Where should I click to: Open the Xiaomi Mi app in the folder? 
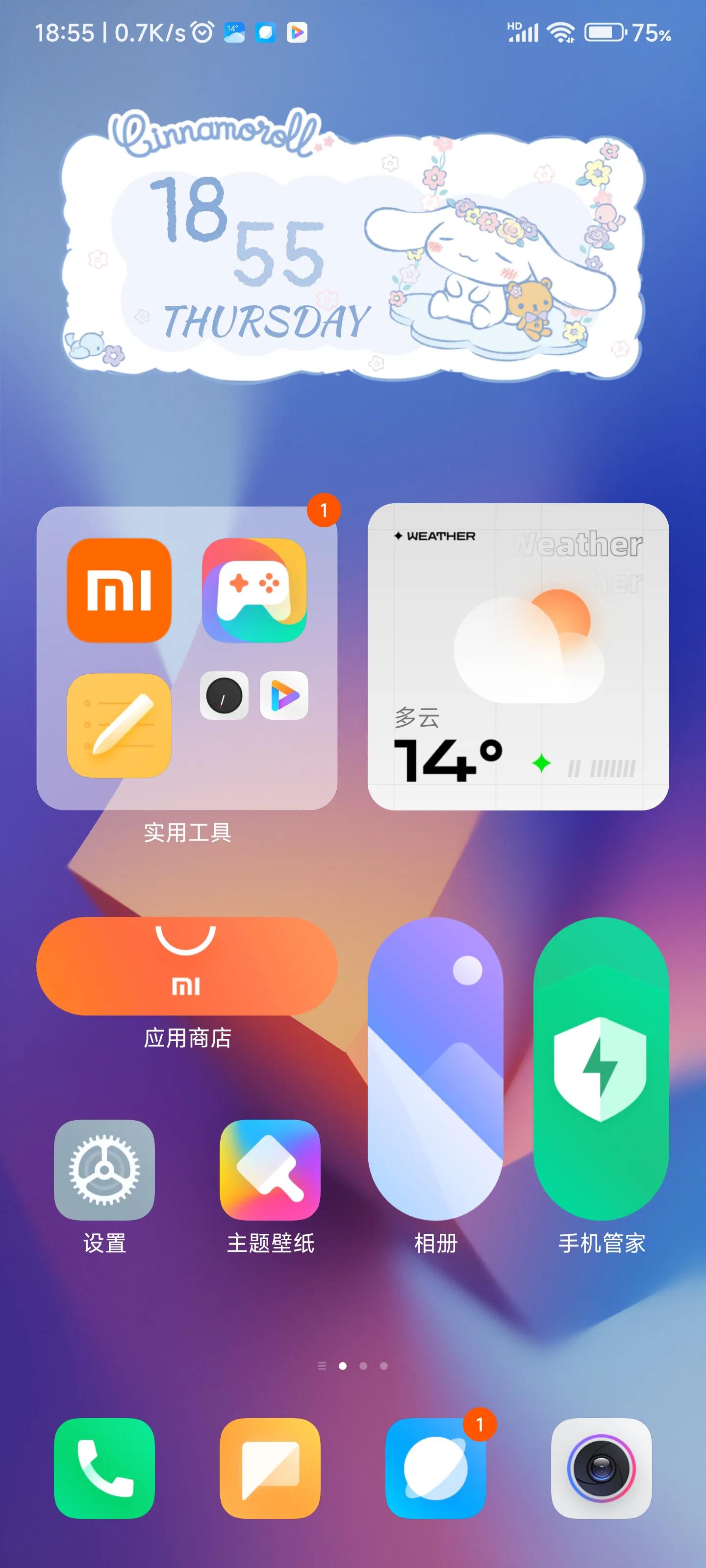(119, 590)
